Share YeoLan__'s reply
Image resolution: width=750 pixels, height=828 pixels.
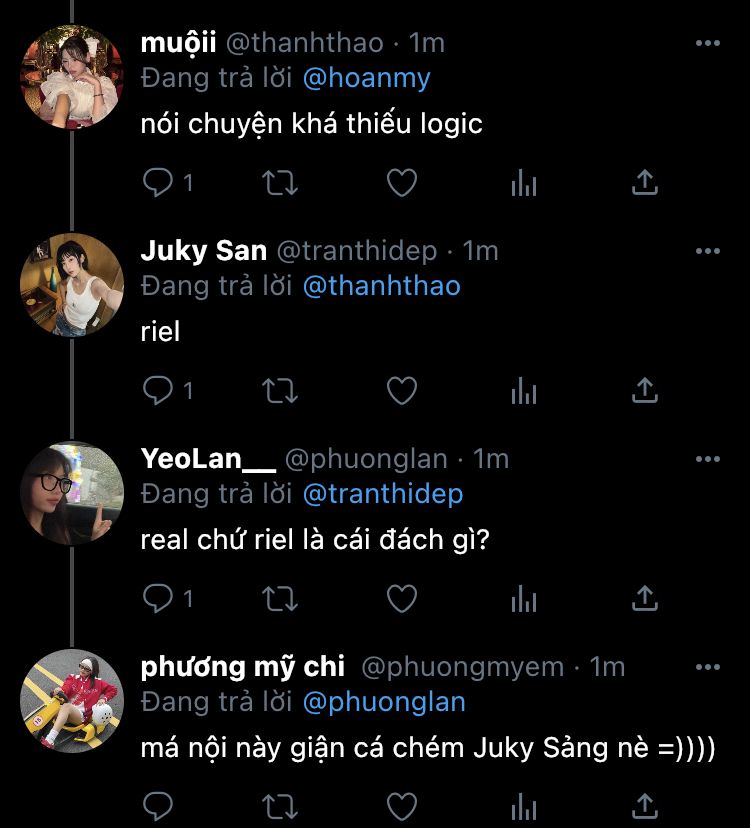pyautogui.click(x=645, y=598)
